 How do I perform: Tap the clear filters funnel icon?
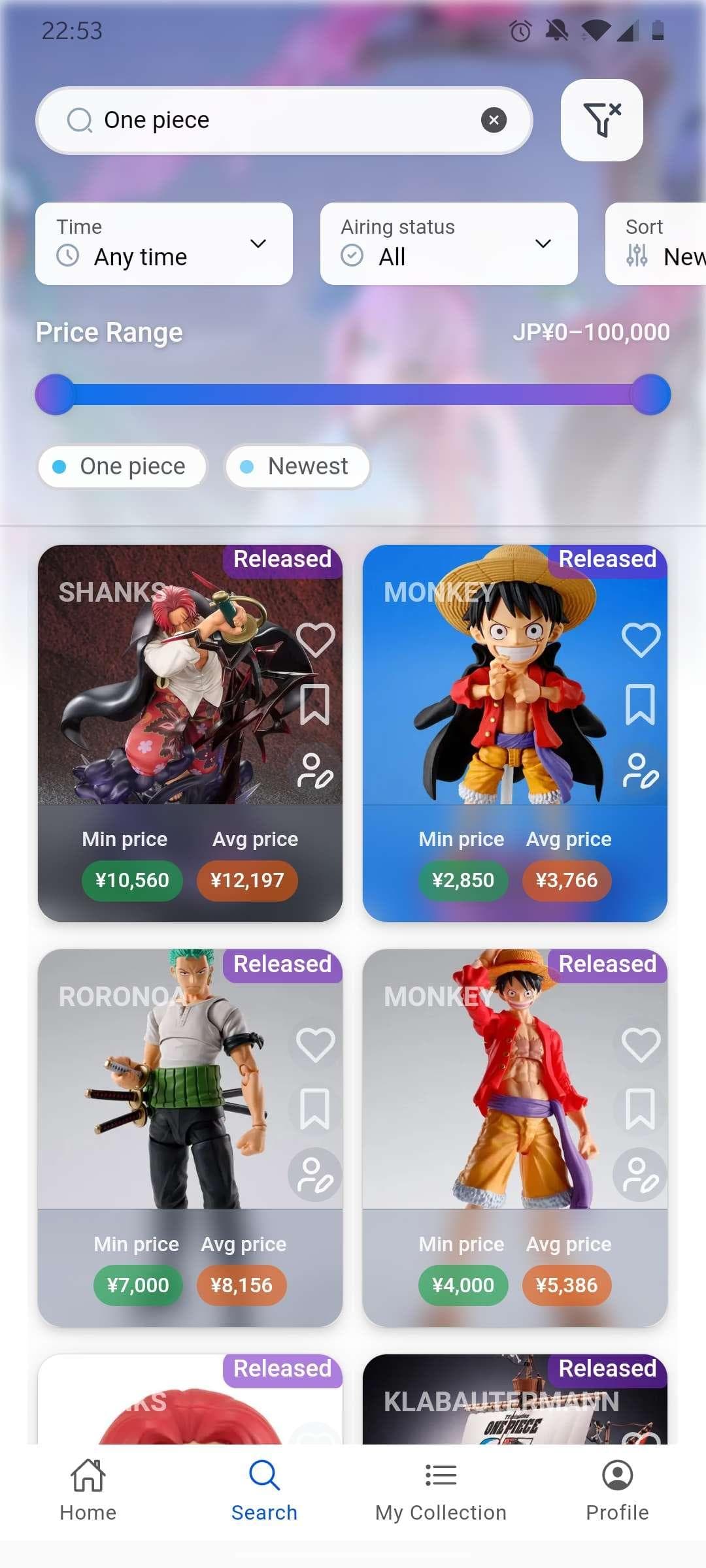(x=601, y=120)
